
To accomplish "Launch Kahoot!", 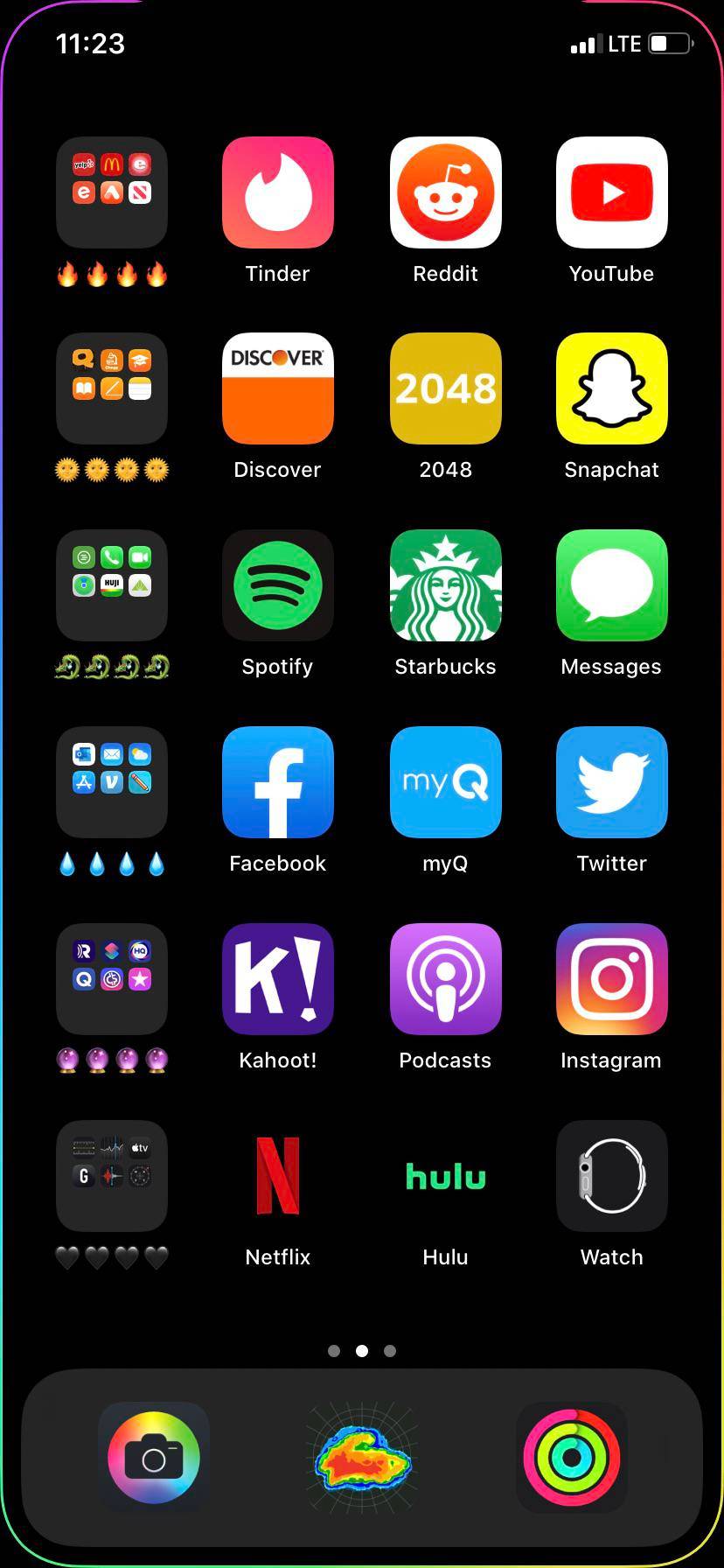I will 278,979.
